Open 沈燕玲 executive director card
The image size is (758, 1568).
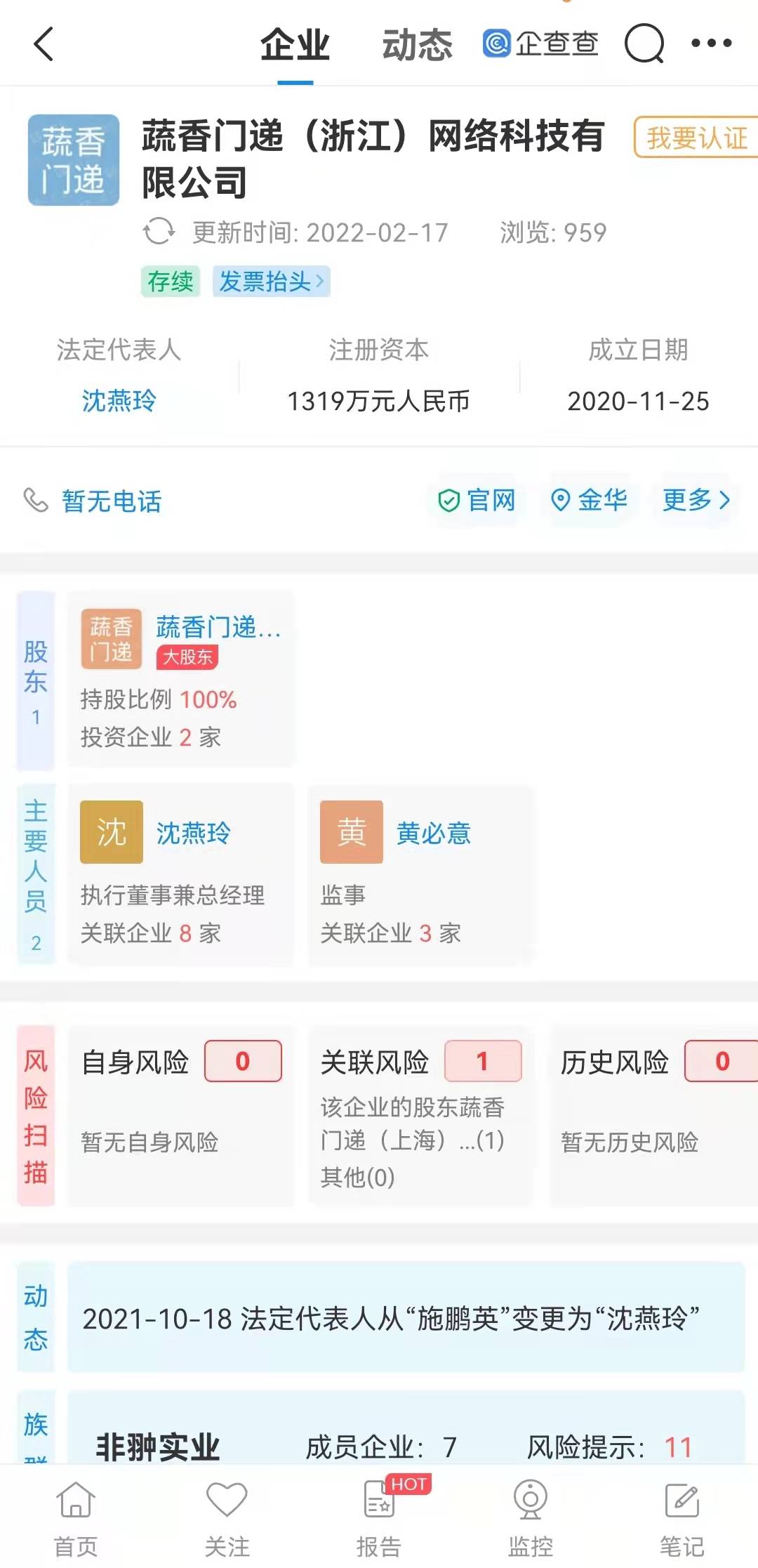click(x=180, y=874)
